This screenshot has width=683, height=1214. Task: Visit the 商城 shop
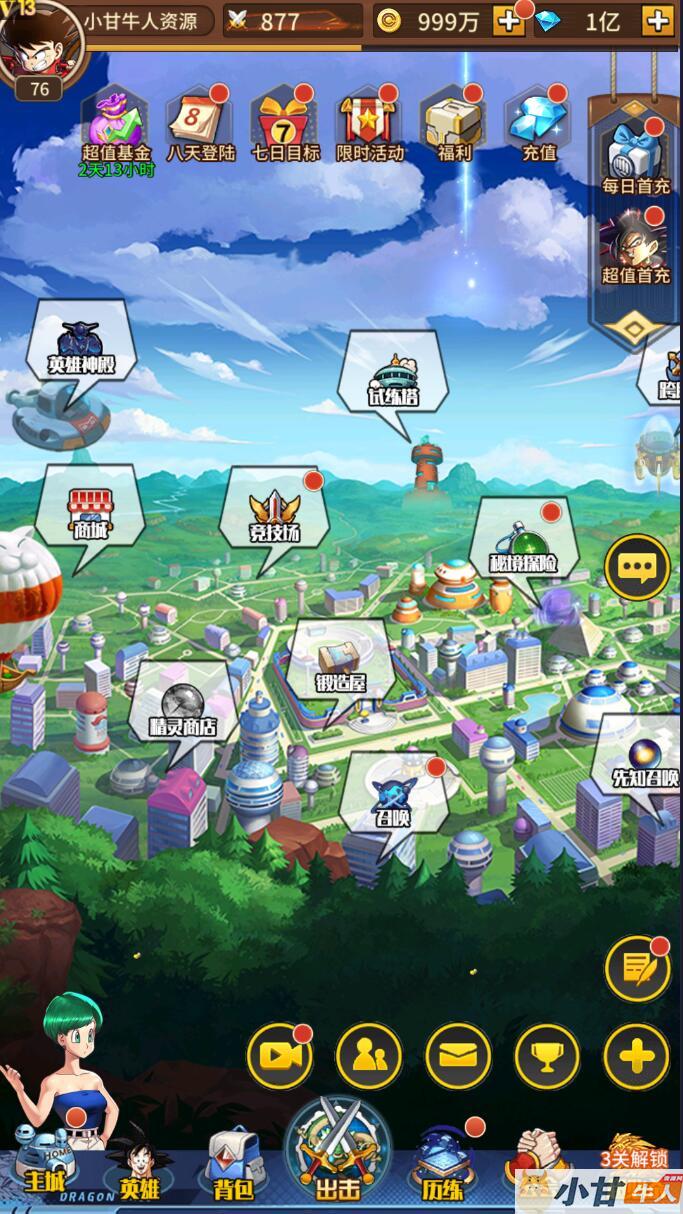(x=90, y=514)
